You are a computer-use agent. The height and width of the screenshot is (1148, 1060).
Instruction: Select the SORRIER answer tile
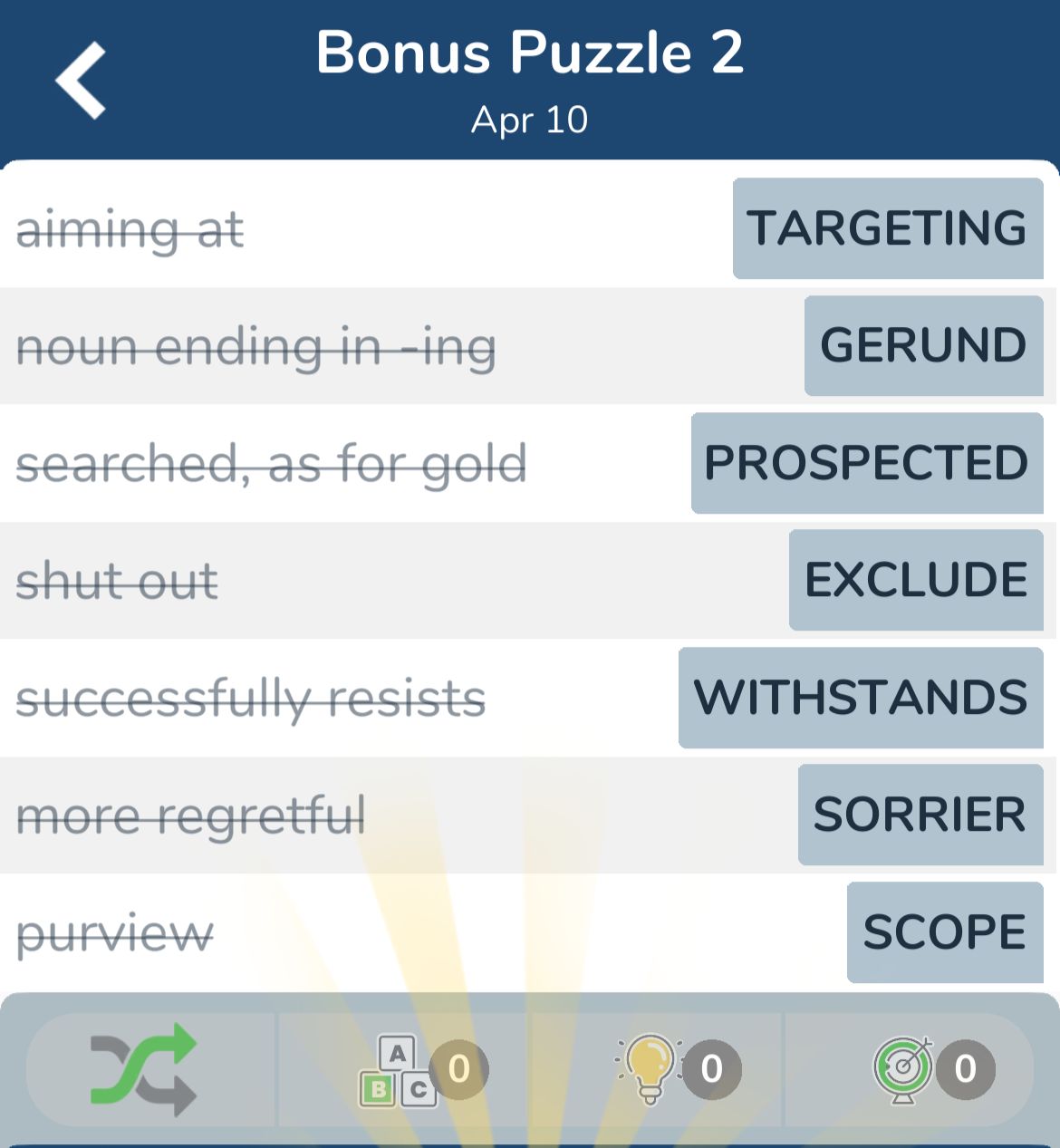(x=920, y=815)
